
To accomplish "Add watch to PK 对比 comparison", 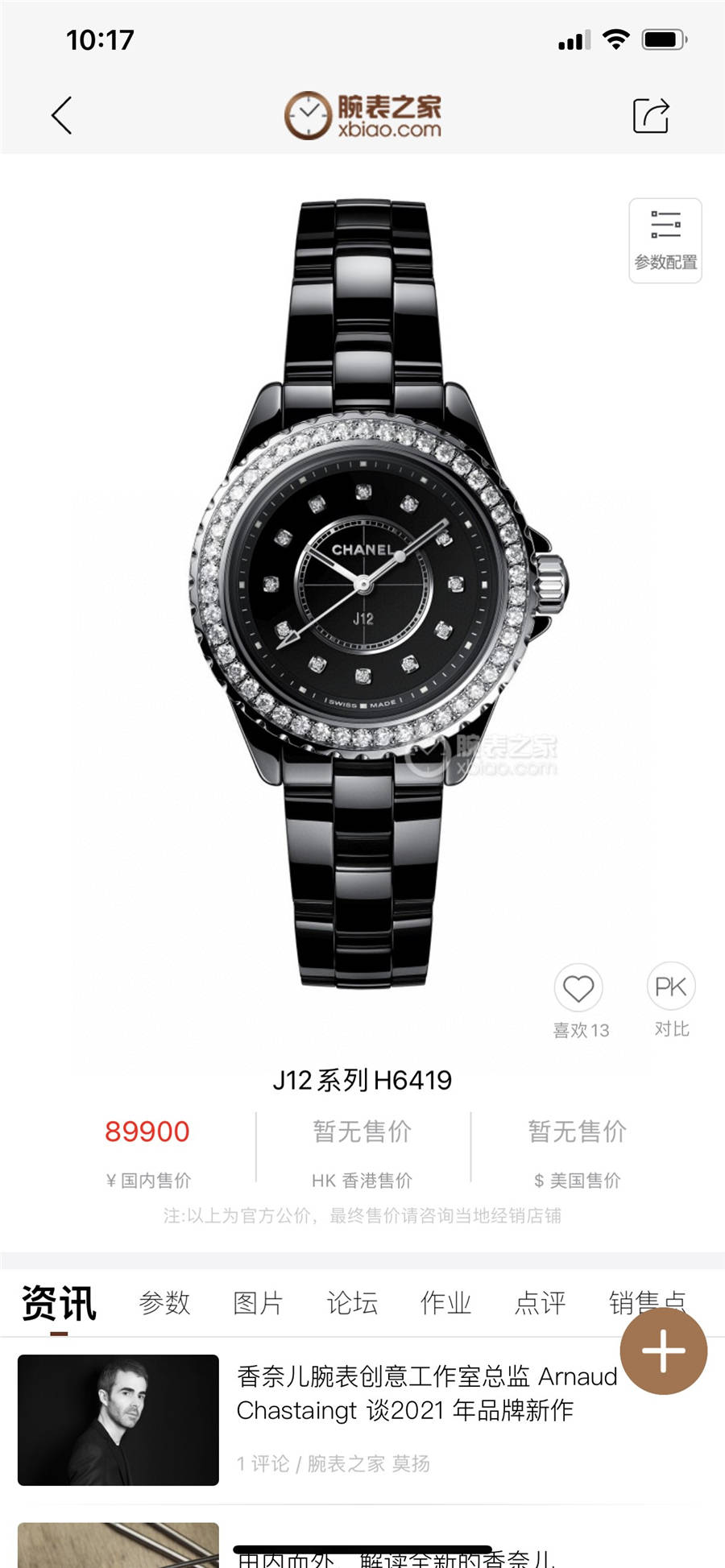I will 671,987.
